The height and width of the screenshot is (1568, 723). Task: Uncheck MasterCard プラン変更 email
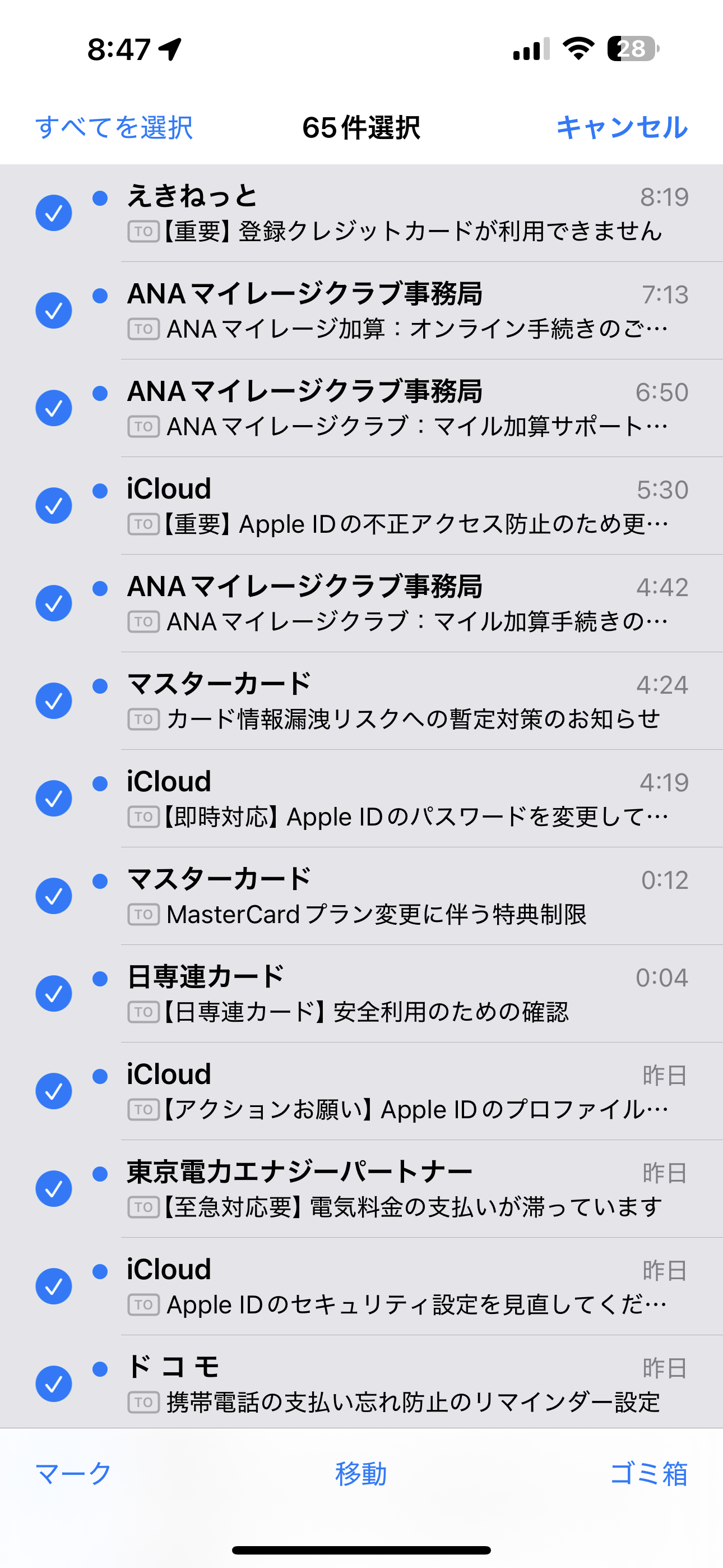54,896
